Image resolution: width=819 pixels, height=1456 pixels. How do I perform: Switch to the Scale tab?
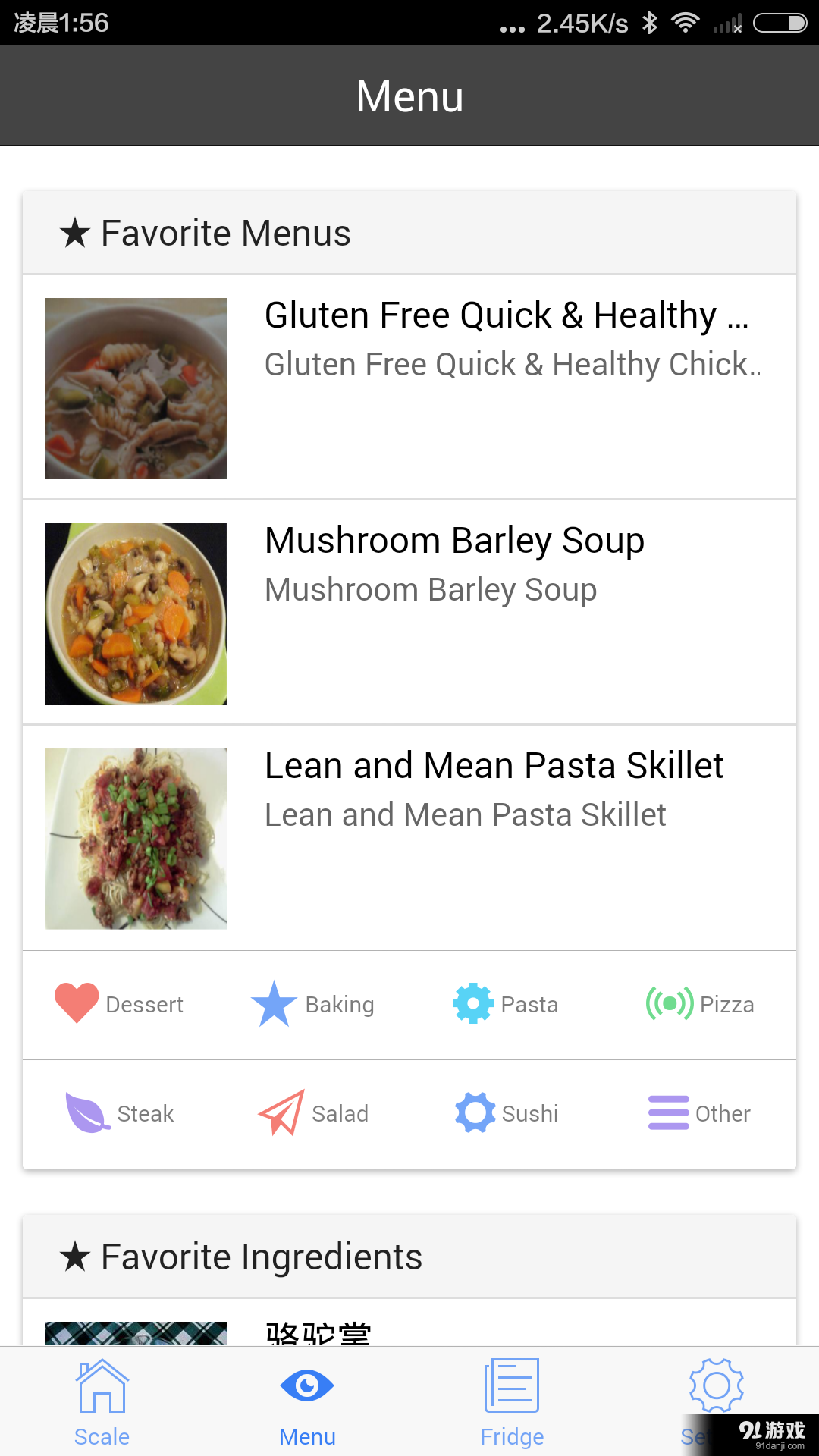click(102, 1401)
